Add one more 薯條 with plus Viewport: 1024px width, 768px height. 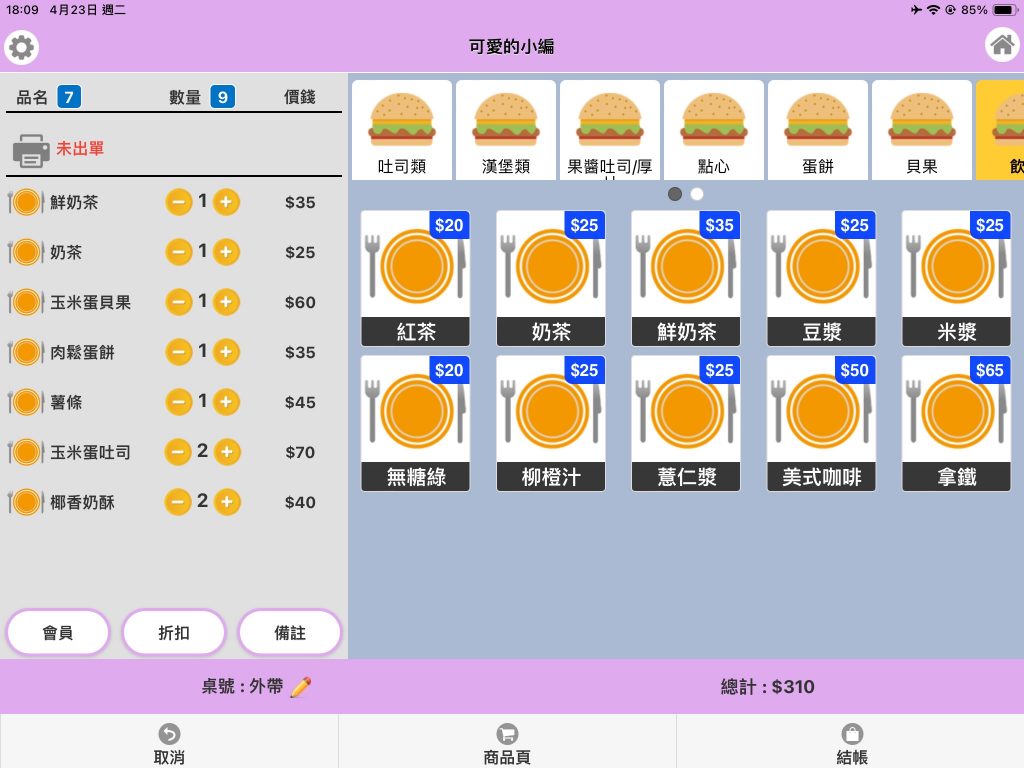[226, 402]
